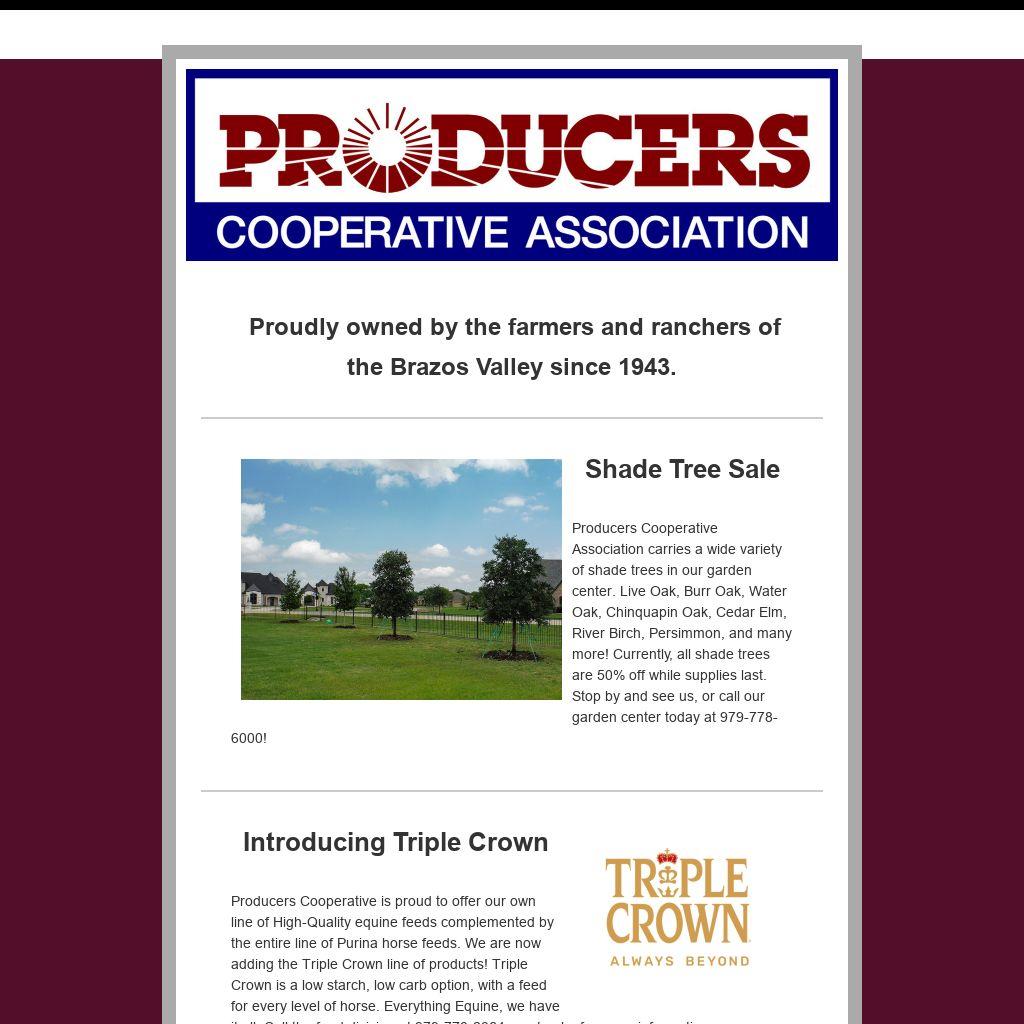Open the Triple Crown logo image
Screen dimensions: 1024x1024
[x=677, y=908]
